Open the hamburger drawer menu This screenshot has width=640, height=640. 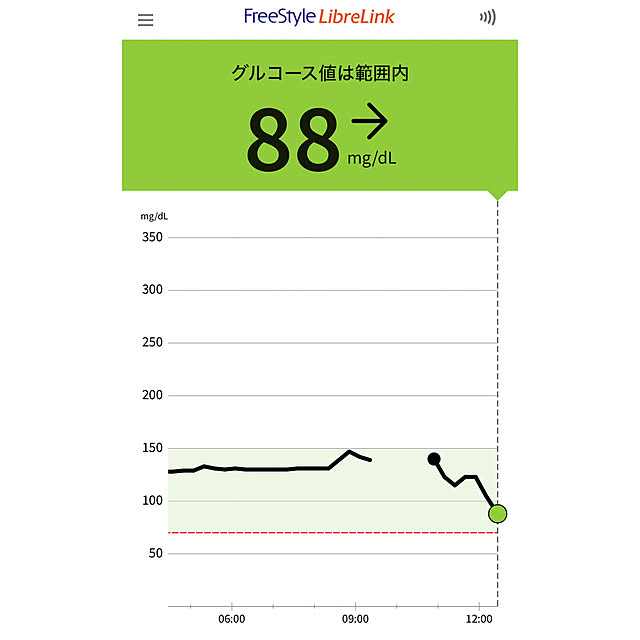[146, 19]
